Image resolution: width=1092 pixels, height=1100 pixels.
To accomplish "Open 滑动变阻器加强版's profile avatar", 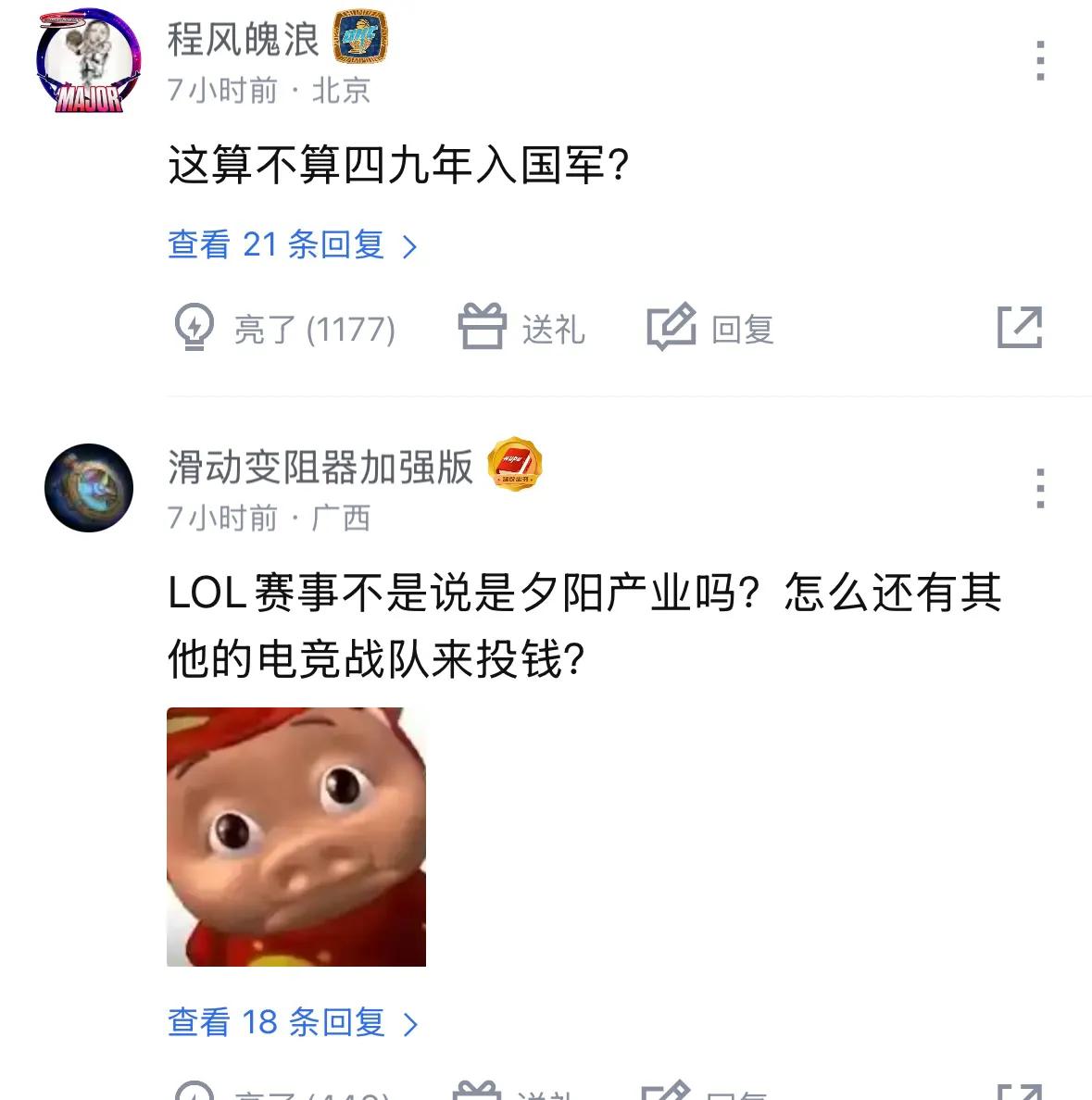I will pyautogui.click(x=89, y=488).
